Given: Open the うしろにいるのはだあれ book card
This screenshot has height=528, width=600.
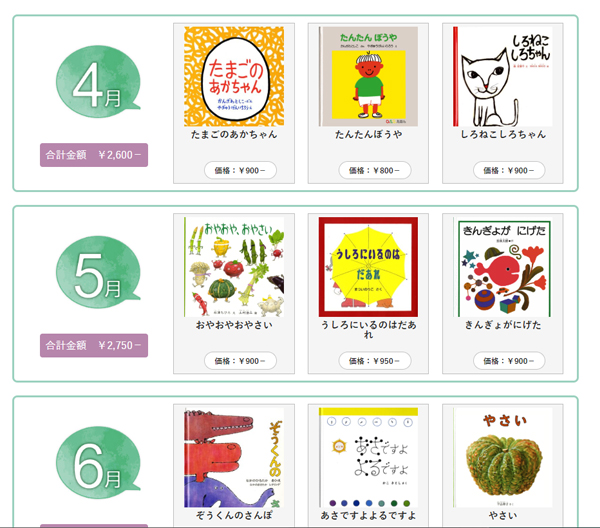Looking at the screenshot, I should pyautogui.click(x=368, y=268).
